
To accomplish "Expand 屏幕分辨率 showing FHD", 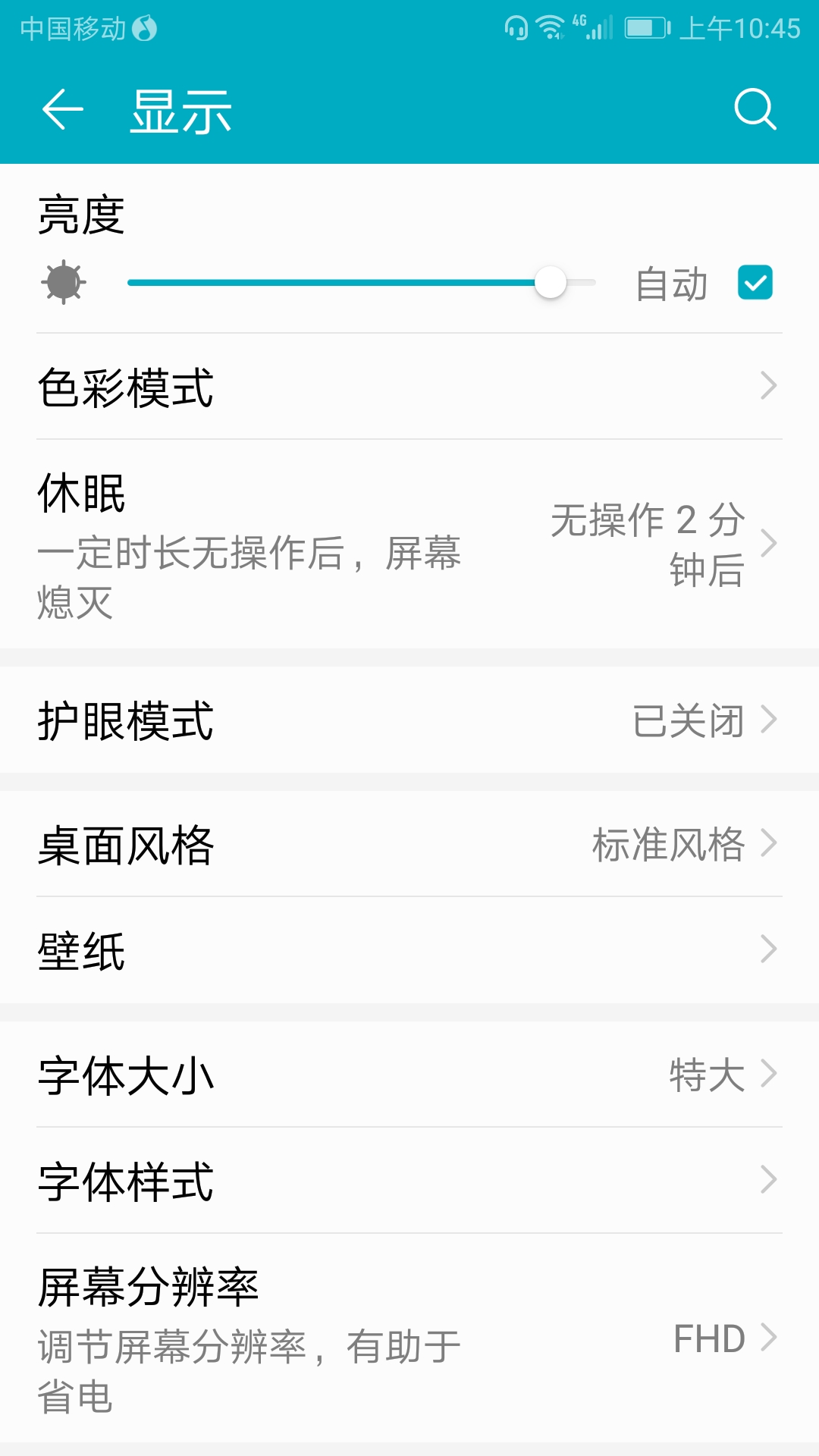I will pos(409,1340).
